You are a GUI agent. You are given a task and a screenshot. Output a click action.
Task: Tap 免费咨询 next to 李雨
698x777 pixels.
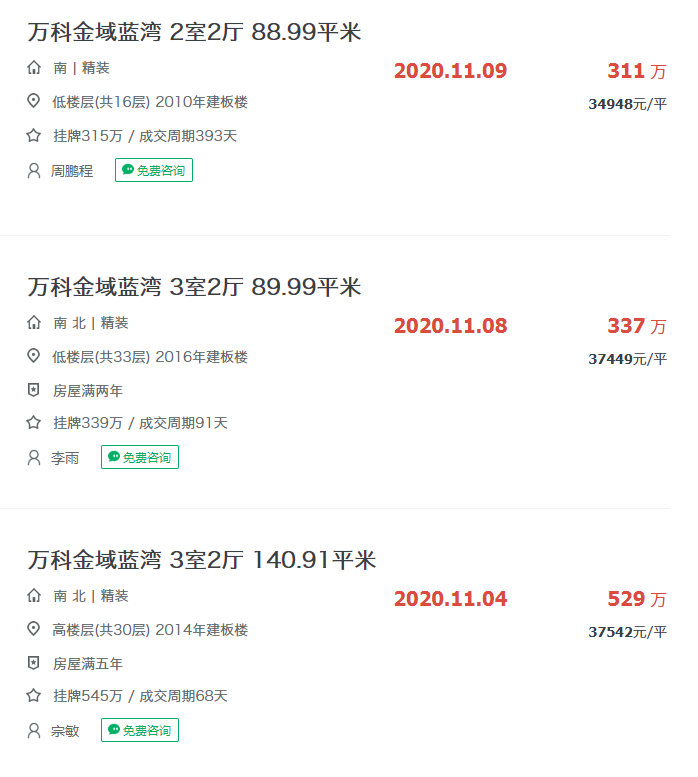[x=140, y=457]
